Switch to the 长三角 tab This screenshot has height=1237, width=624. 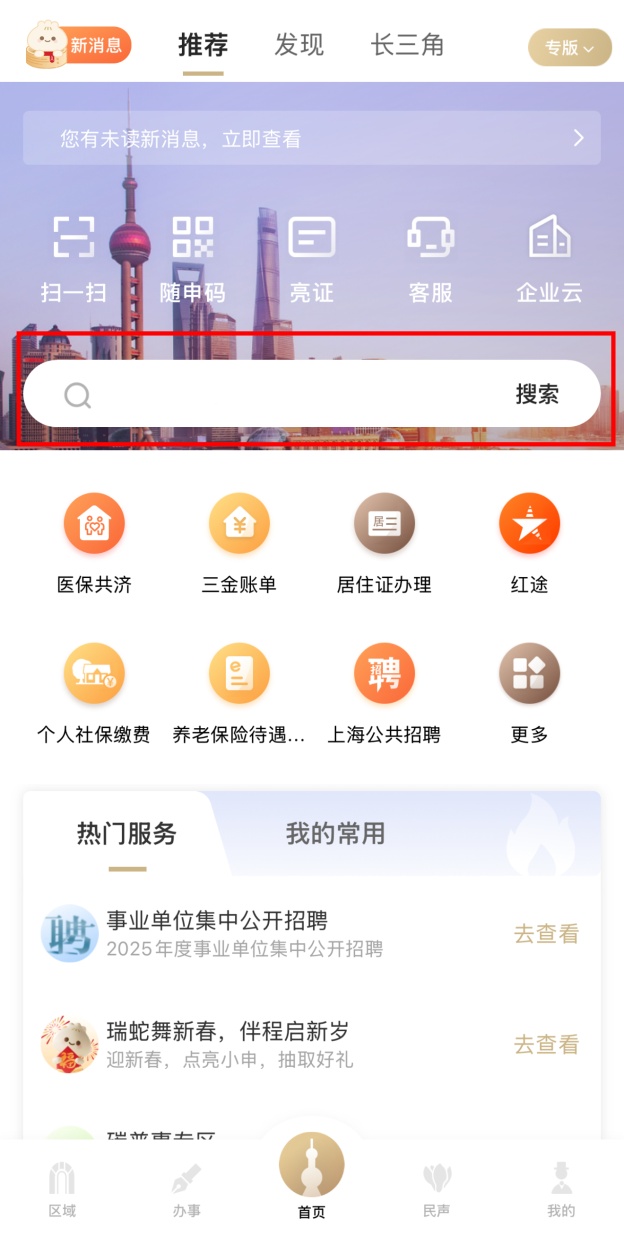pos(407,45)
